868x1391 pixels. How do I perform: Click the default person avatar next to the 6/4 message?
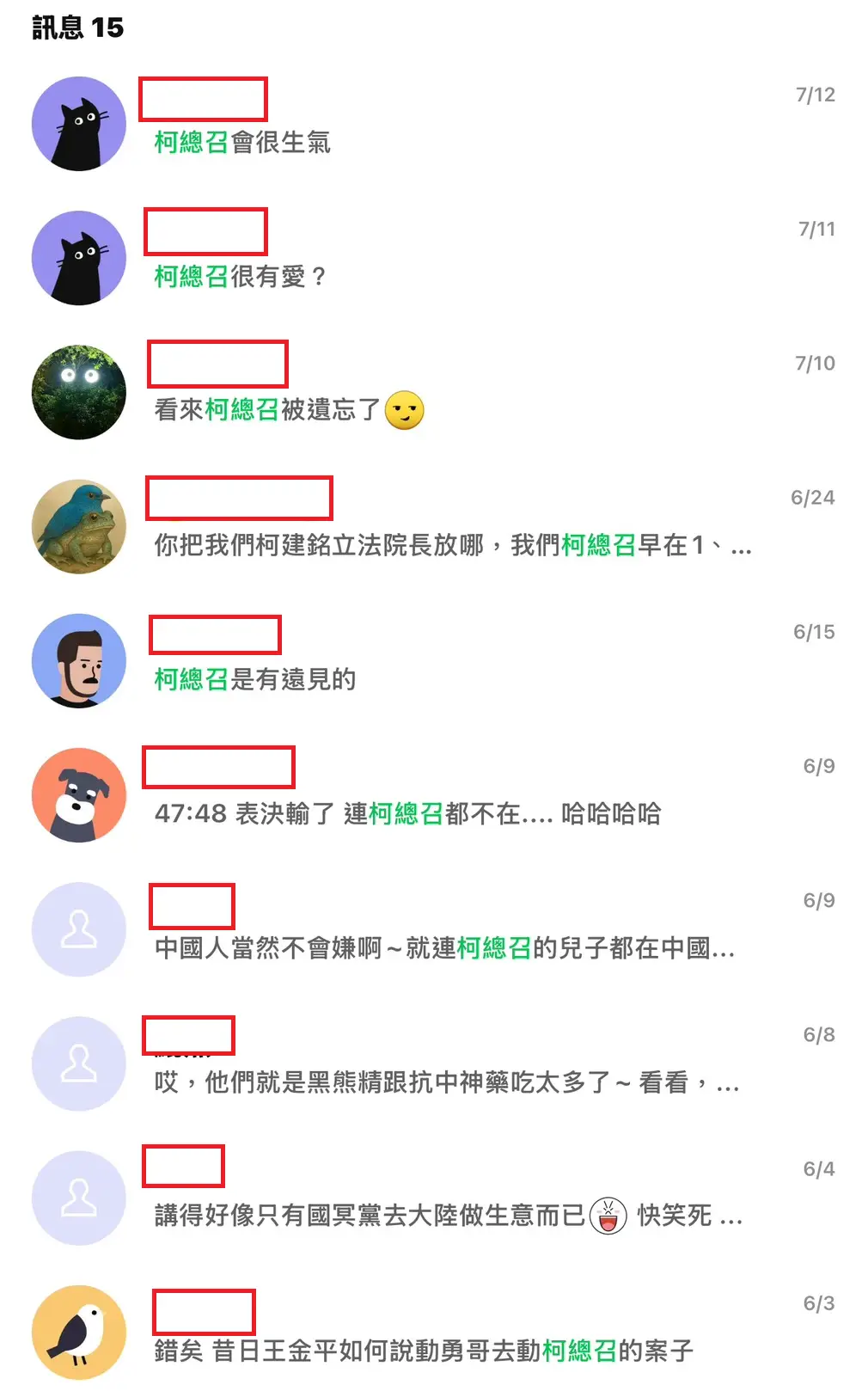pos(78,1198)
